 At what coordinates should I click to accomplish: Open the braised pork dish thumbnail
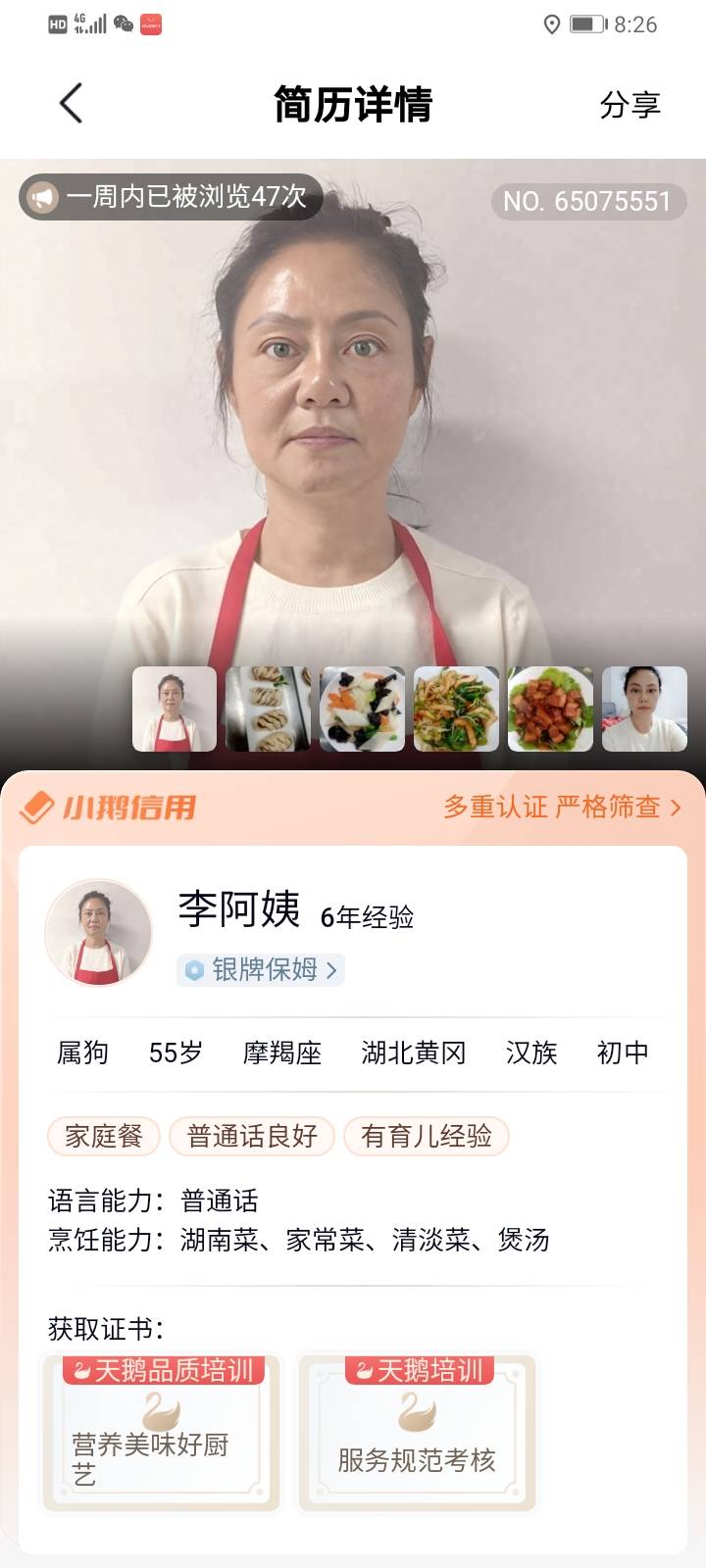[x=550, y=709]
